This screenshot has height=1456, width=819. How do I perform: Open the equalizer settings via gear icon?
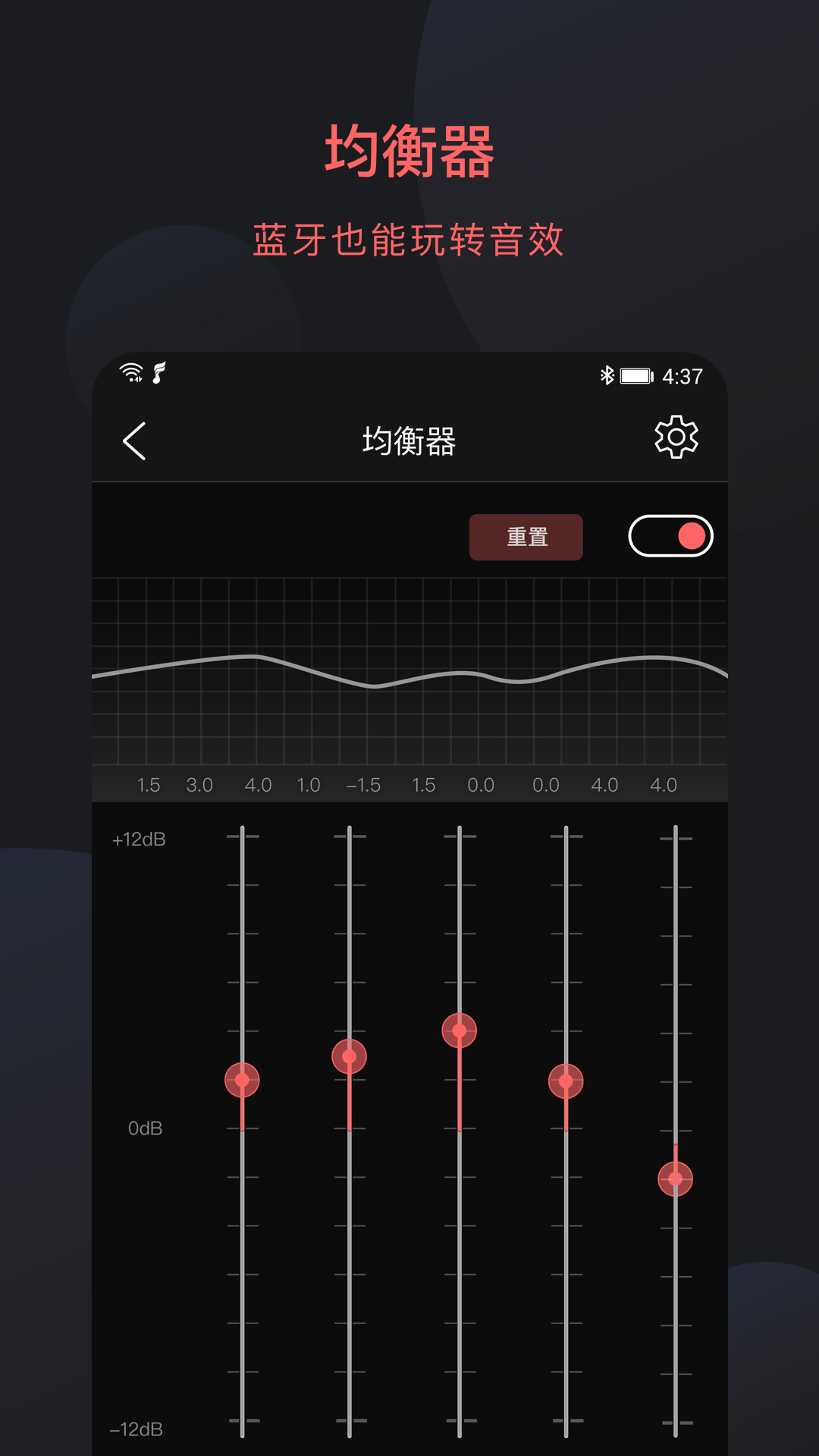click(x=676, y=438)
